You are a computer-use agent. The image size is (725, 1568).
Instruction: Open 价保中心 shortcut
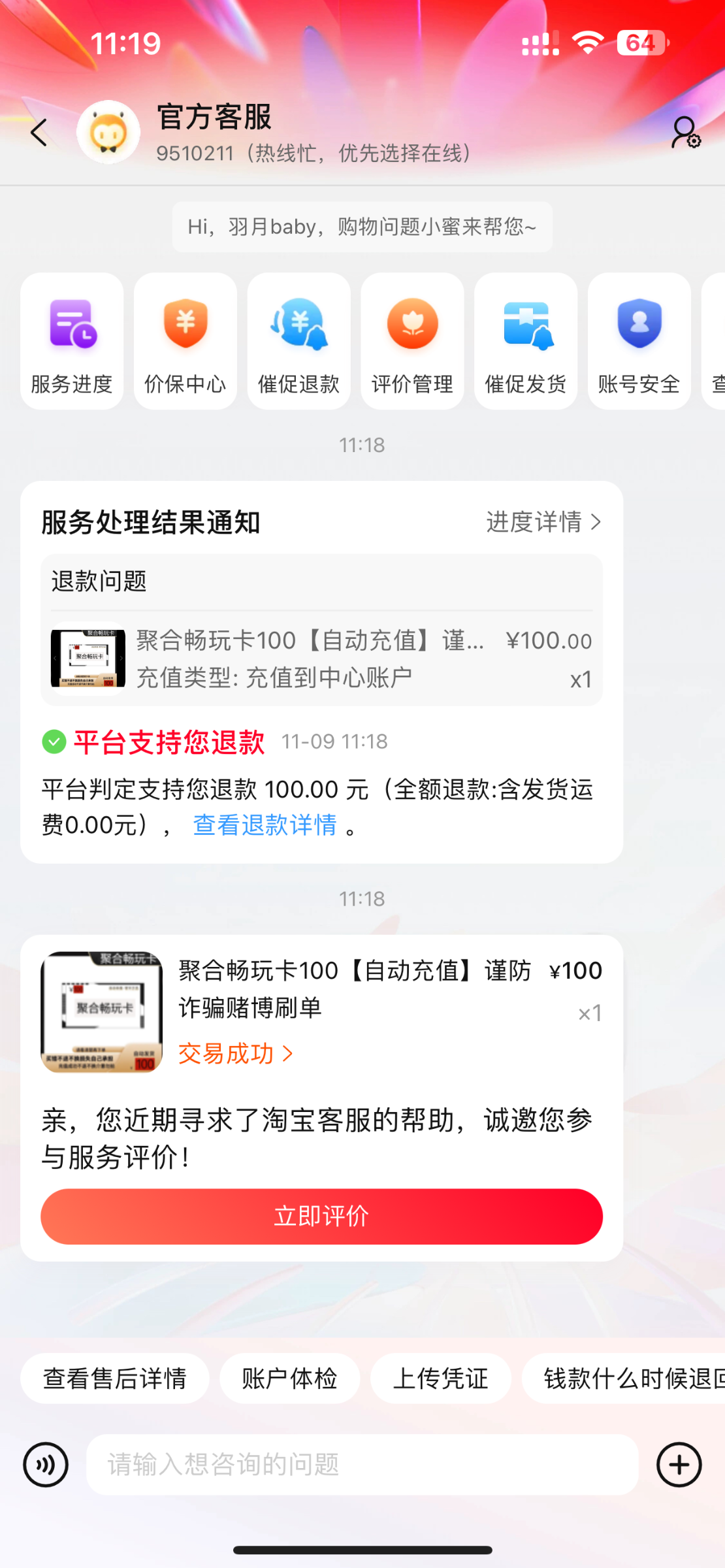[185, 341]
